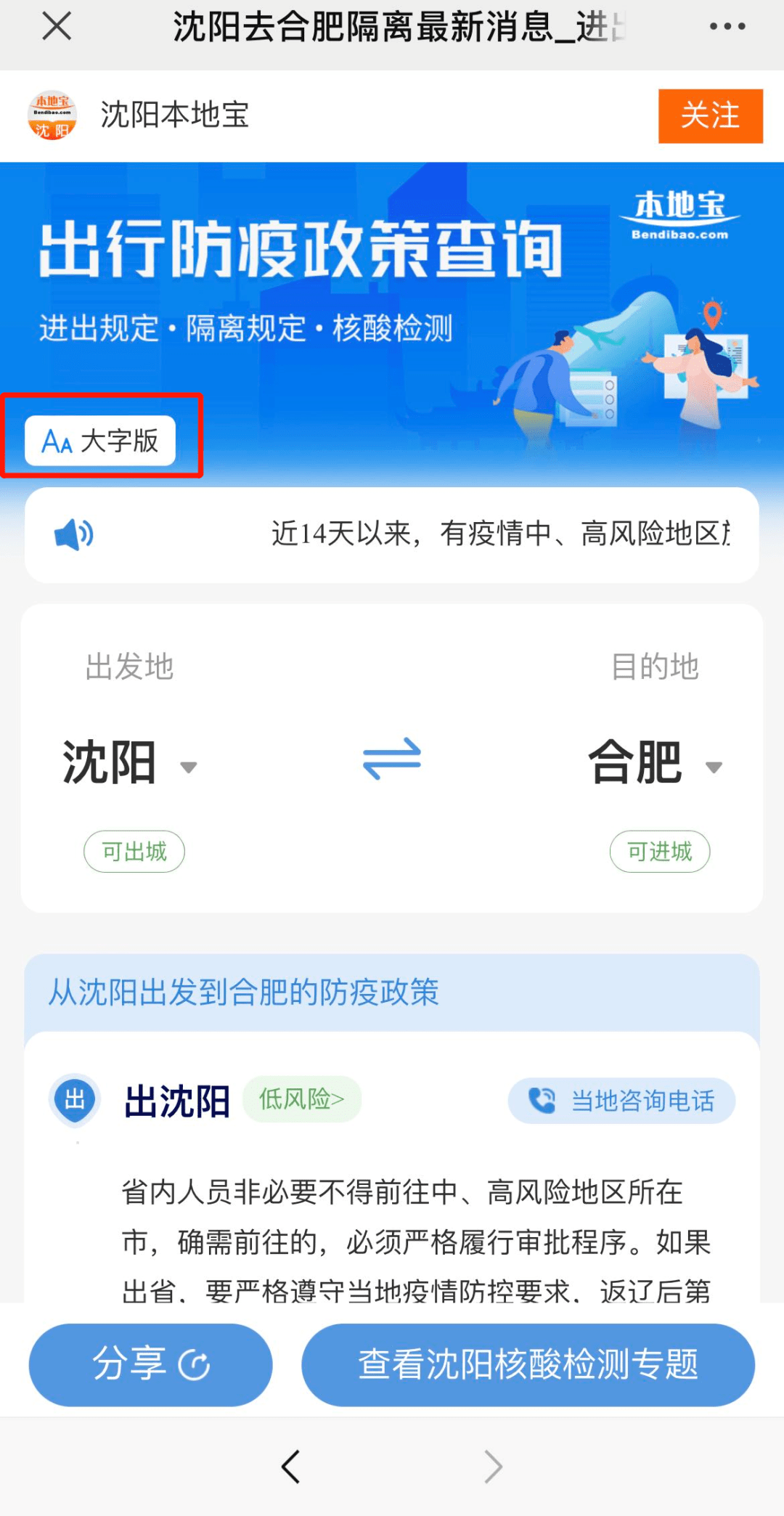Open the ... more options icon
This screenshot has height=1516, width=784.
728,26
